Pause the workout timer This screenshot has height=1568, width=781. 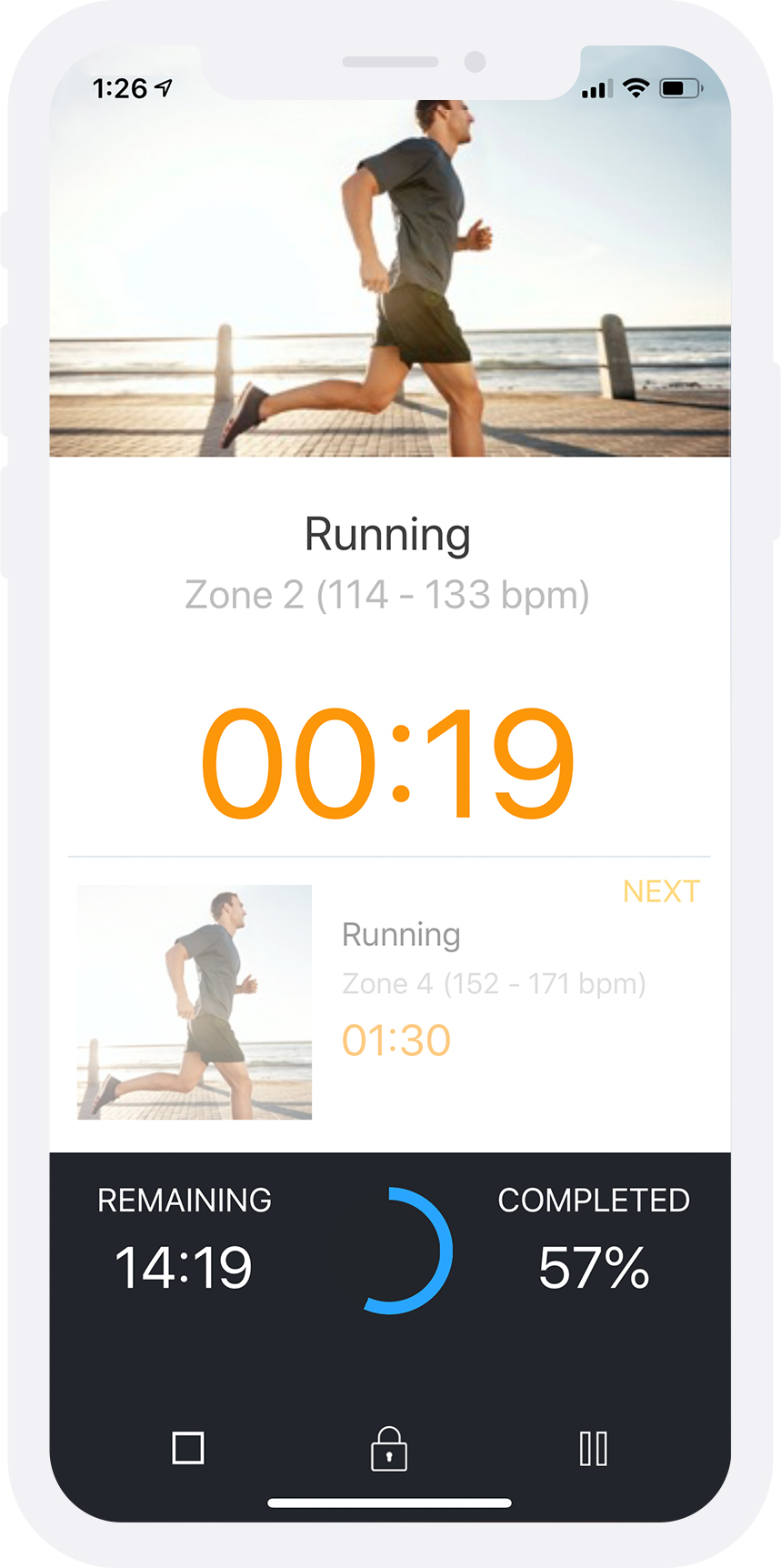coord(593,1448)
